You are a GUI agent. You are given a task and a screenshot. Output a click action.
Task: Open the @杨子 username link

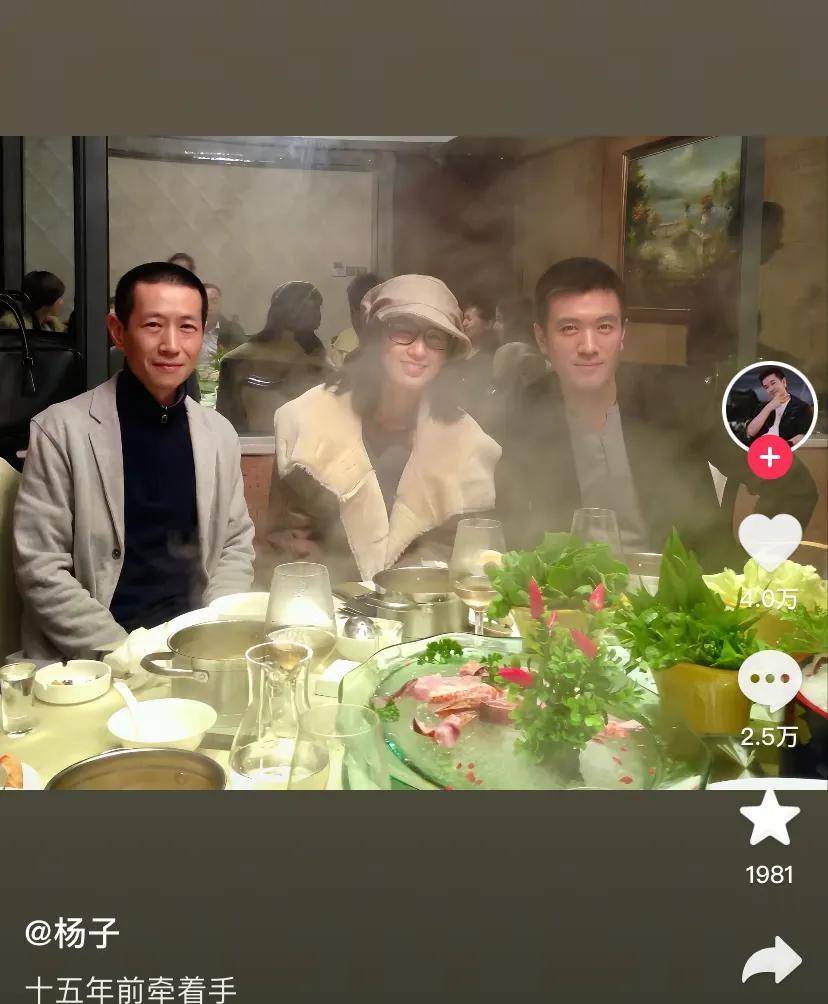point(72,933)
